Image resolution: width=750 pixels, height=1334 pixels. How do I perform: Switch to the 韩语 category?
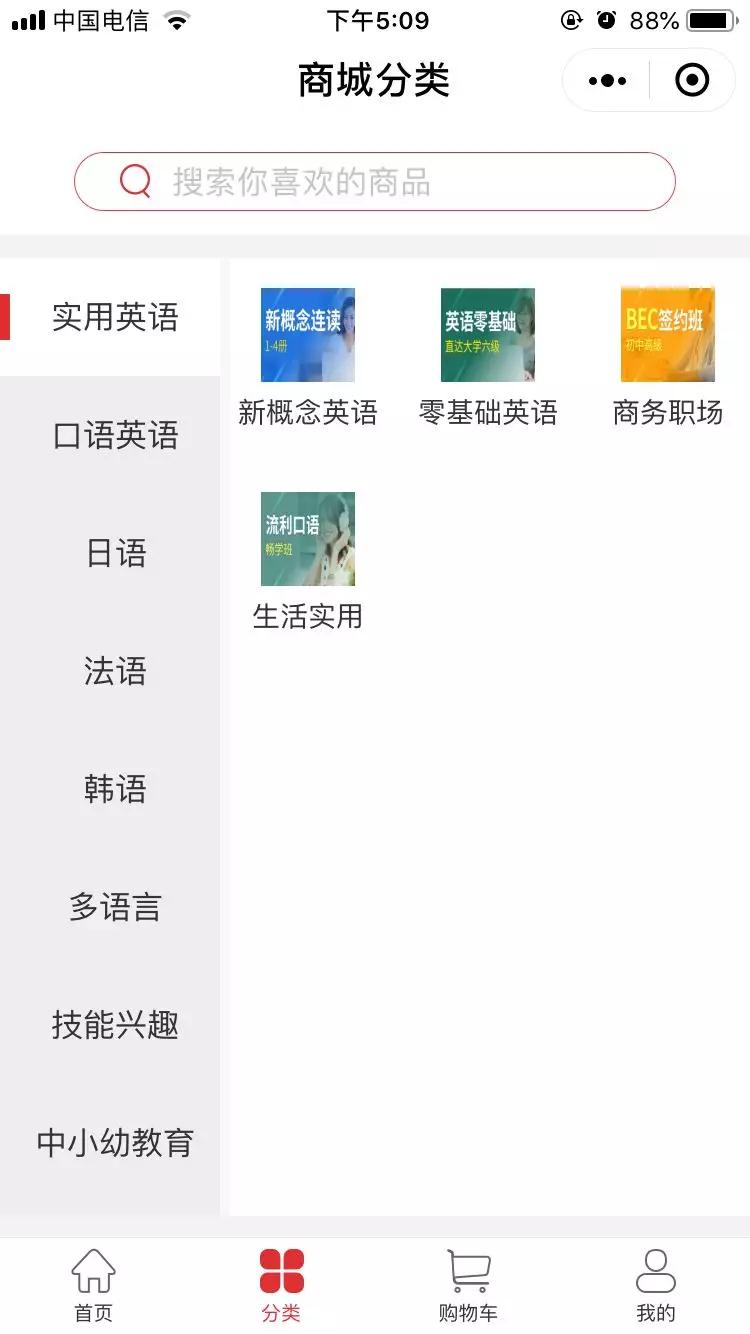[115, 789]
